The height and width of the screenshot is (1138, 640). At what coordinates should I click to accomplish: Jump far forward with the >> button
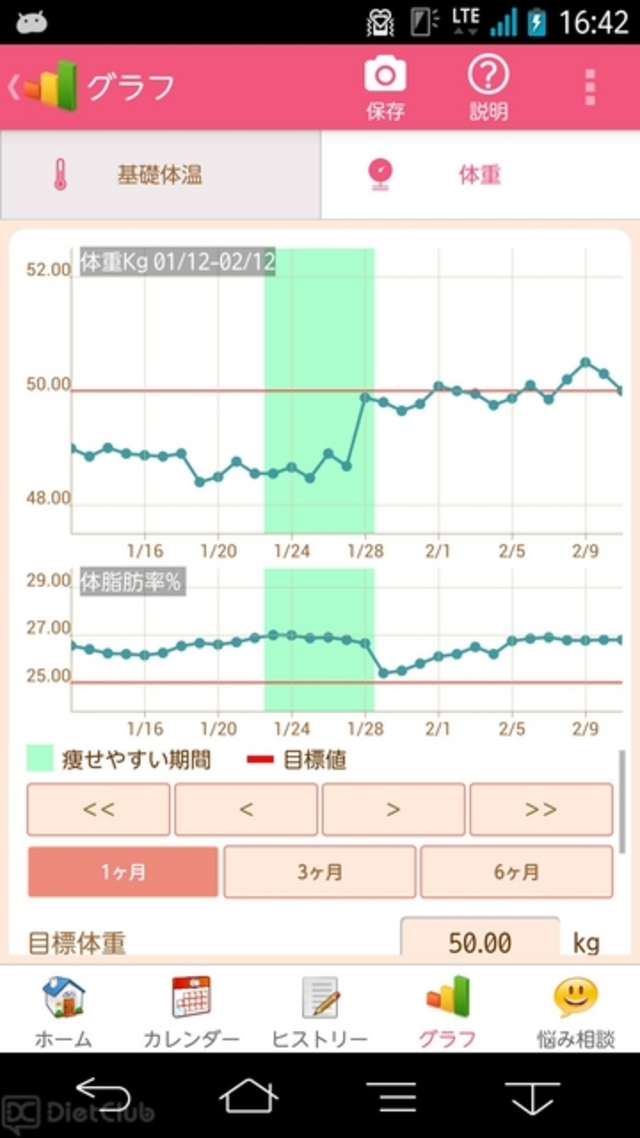click(x=541, y=809)
